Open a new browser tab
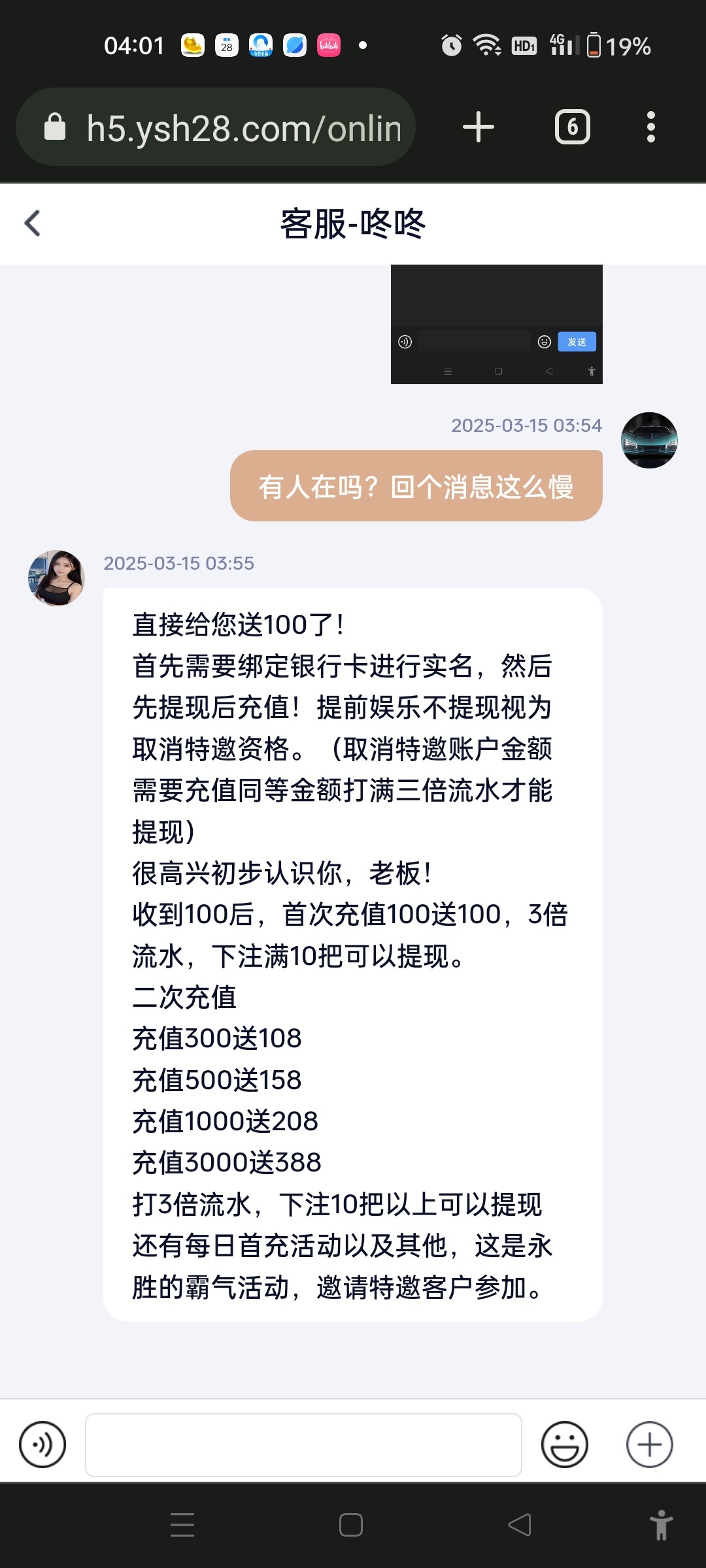The width and height of the screenshot is (706, 1568). coord(479,127)
